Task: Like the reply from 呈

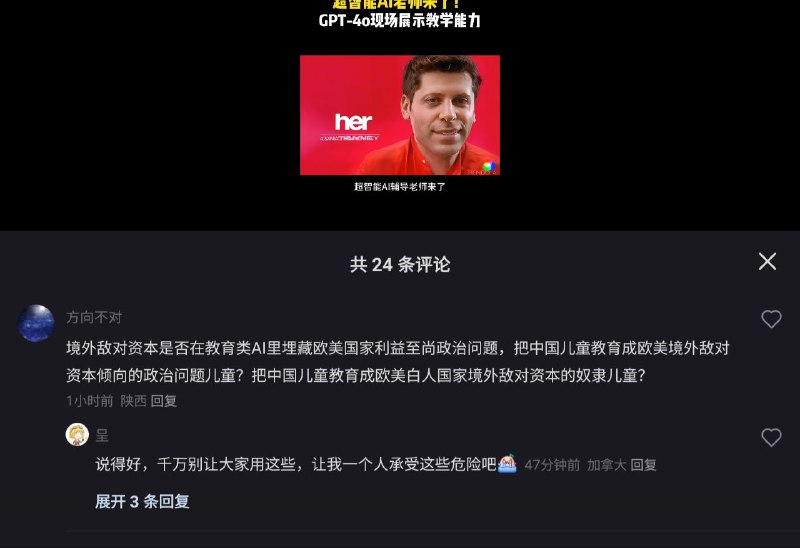Action: tap(771, 437)
